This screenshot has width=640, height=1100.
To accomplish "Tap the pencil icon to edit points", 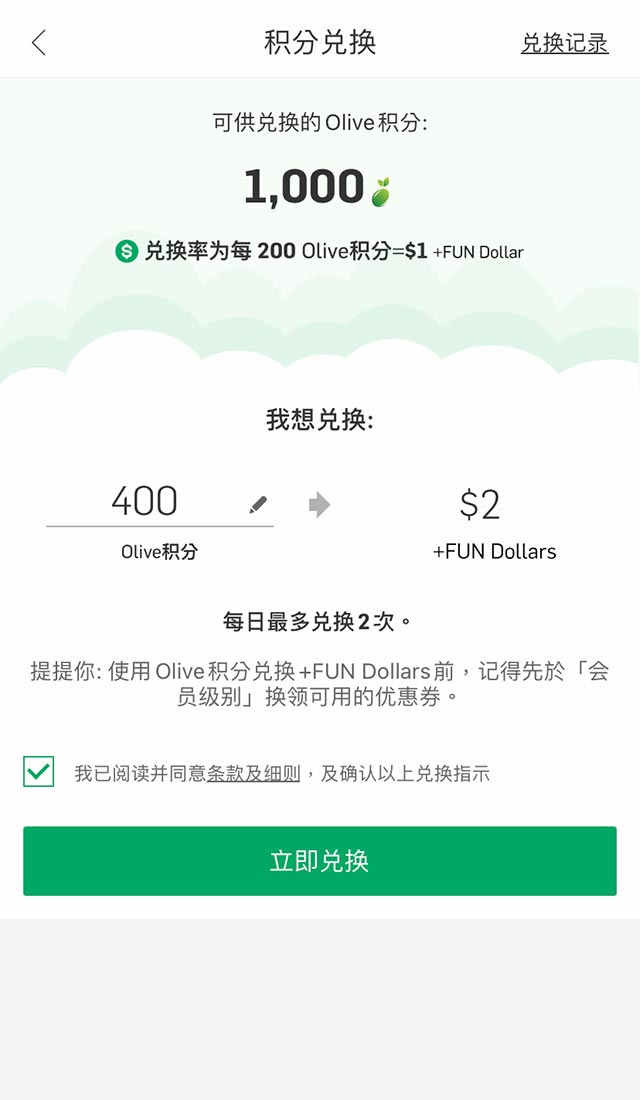I will point(258,504).
